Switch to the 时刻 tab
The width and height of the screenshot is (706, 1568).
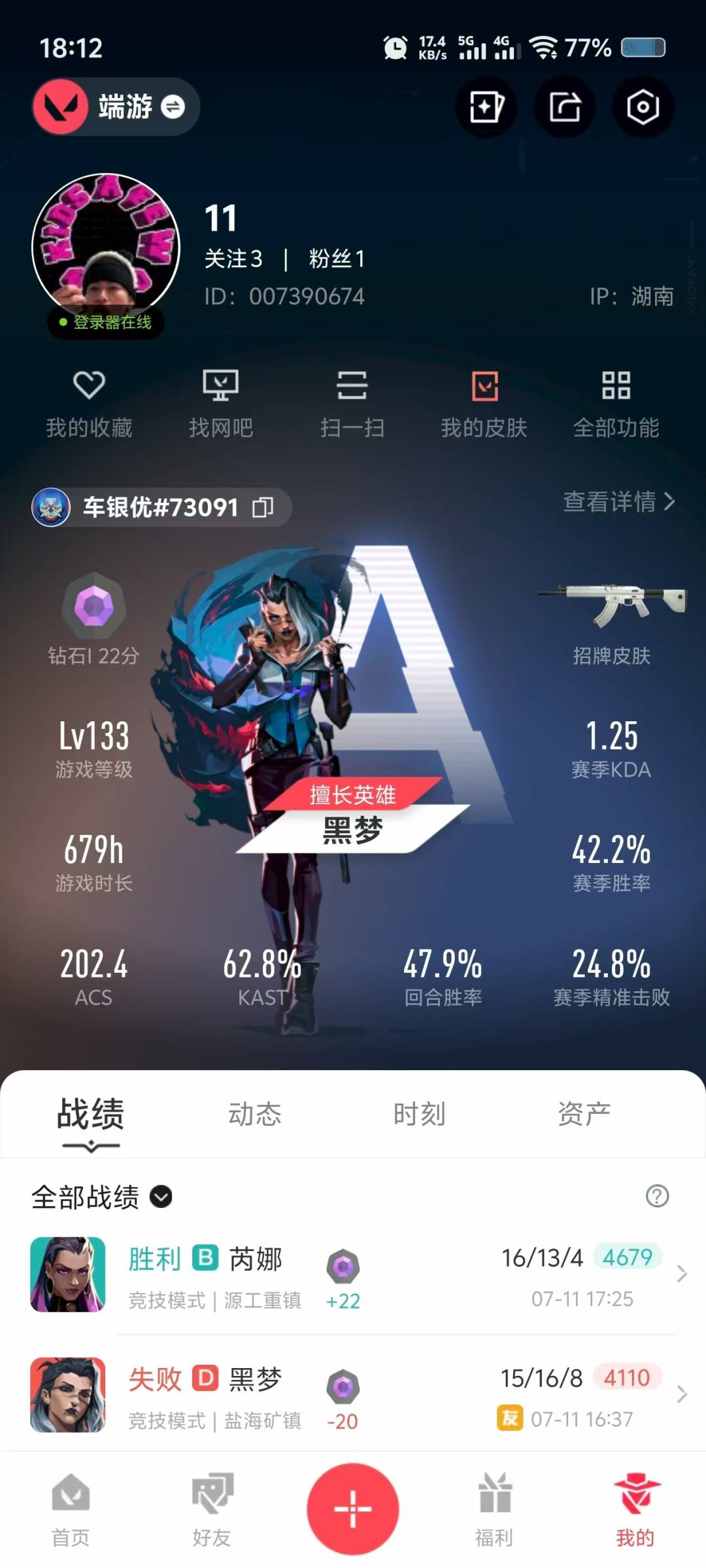(x=419, y=1114)
